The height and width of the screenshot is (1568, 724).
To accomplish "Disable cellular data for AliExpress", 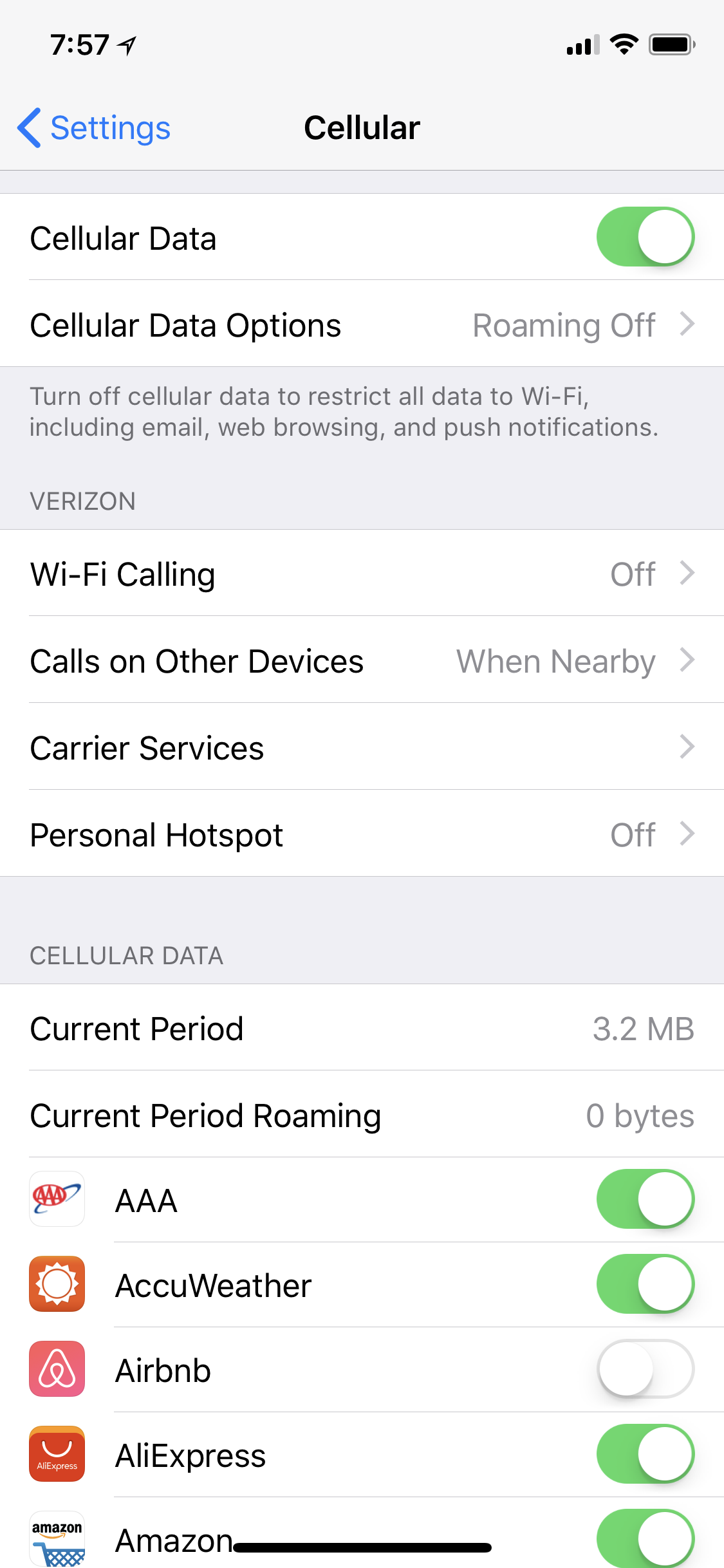I will click(x=645, y=1455).
